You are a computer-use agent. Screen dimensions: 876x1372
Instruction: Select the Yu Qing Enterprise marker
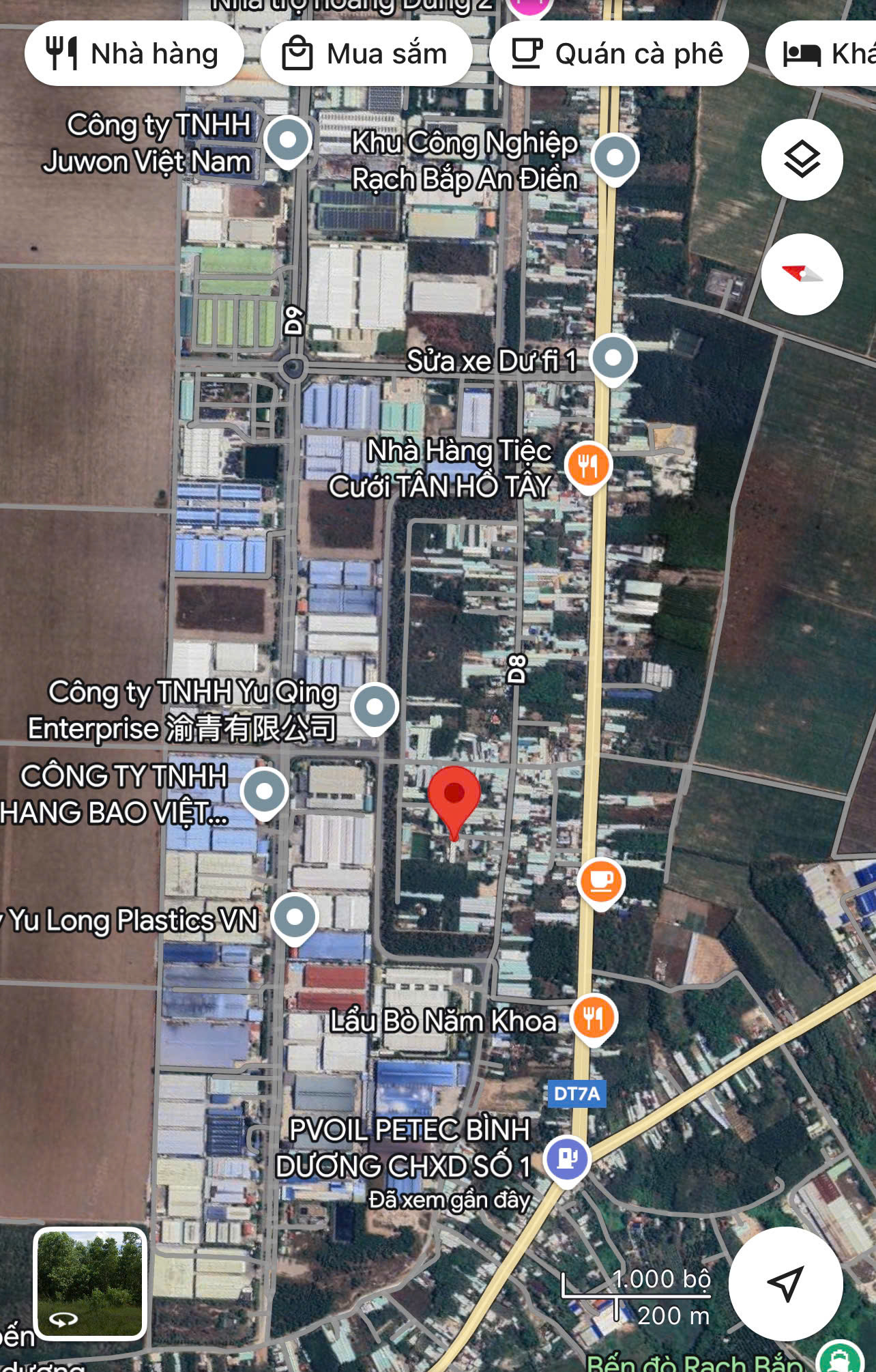(x=375, y=707)
